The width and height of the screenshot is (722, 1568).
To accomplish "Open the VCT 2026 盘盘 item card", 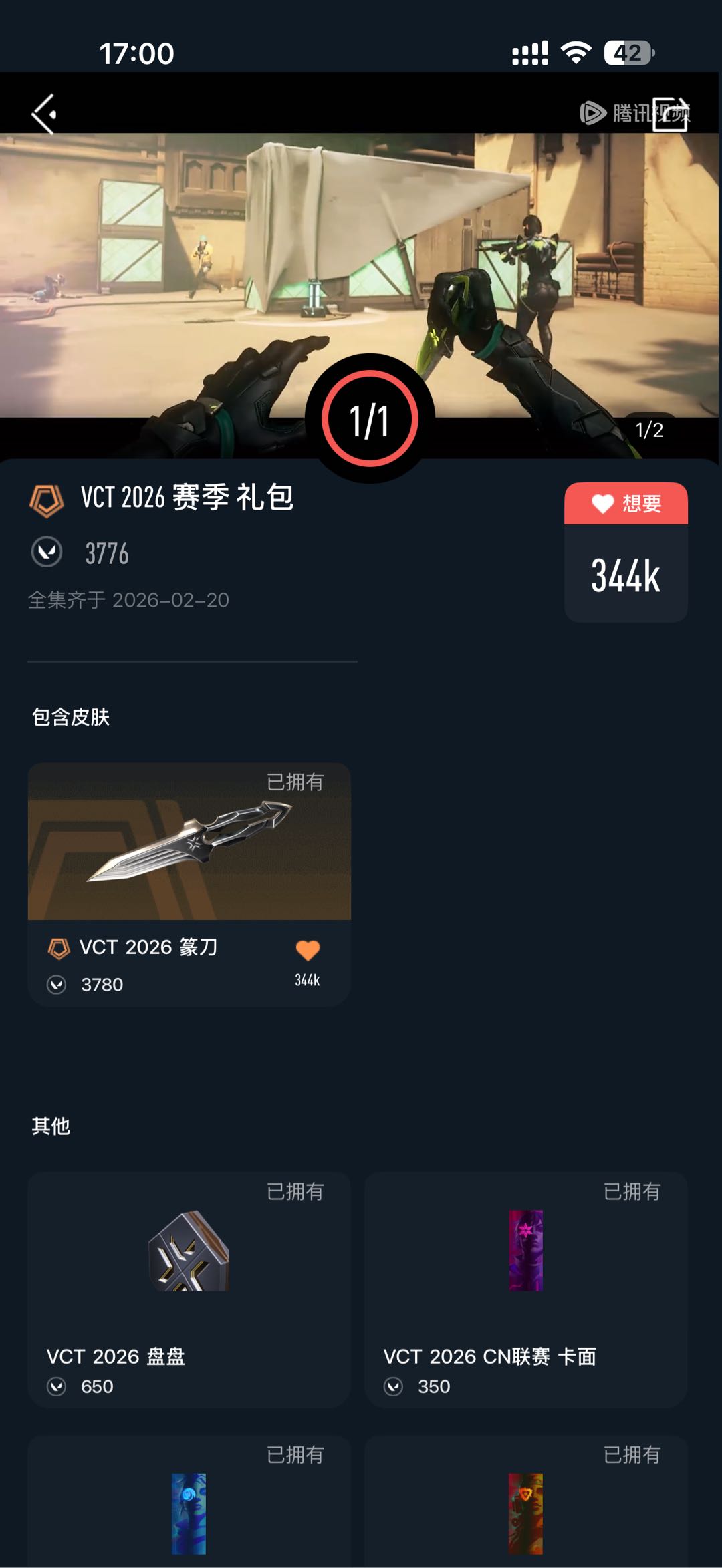I will click(189, 1290).
